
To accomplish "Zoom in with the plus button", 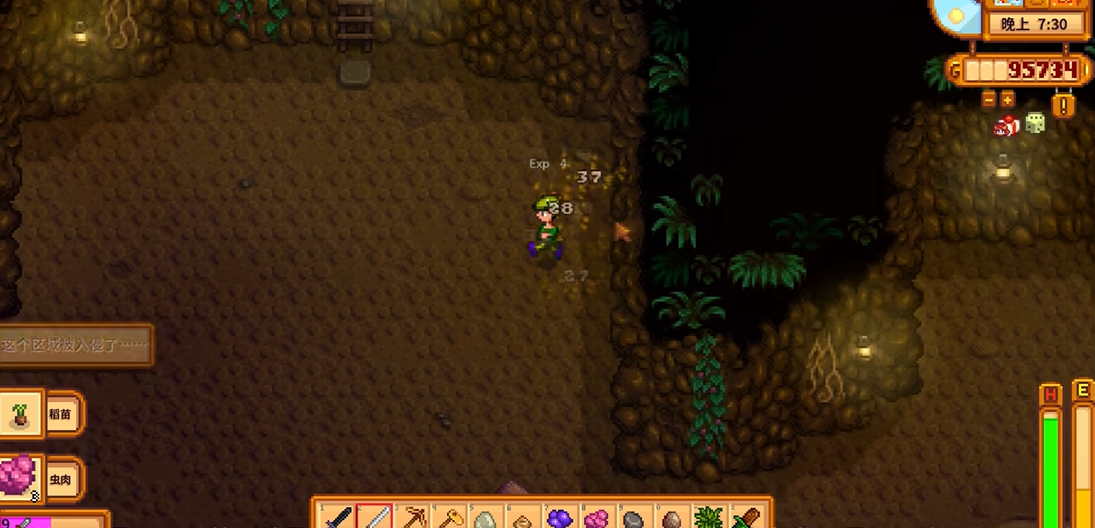I will pyautogui.click(x=1007, y=99).
